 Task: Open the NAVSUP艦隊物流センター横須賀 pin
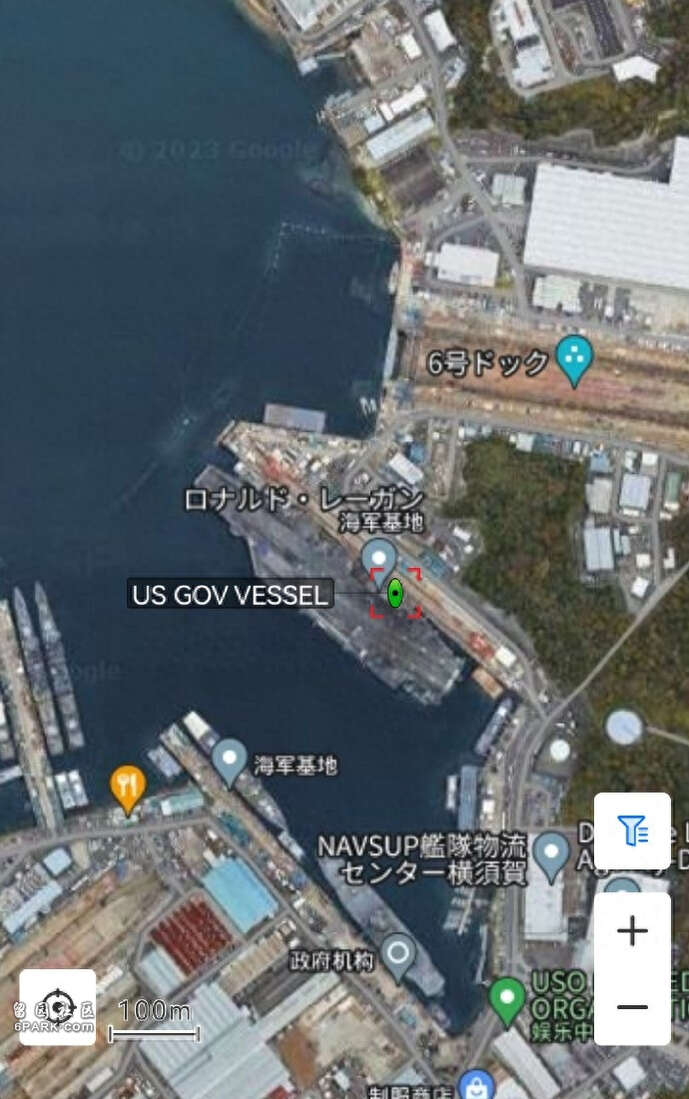click(x=551, y=855)
